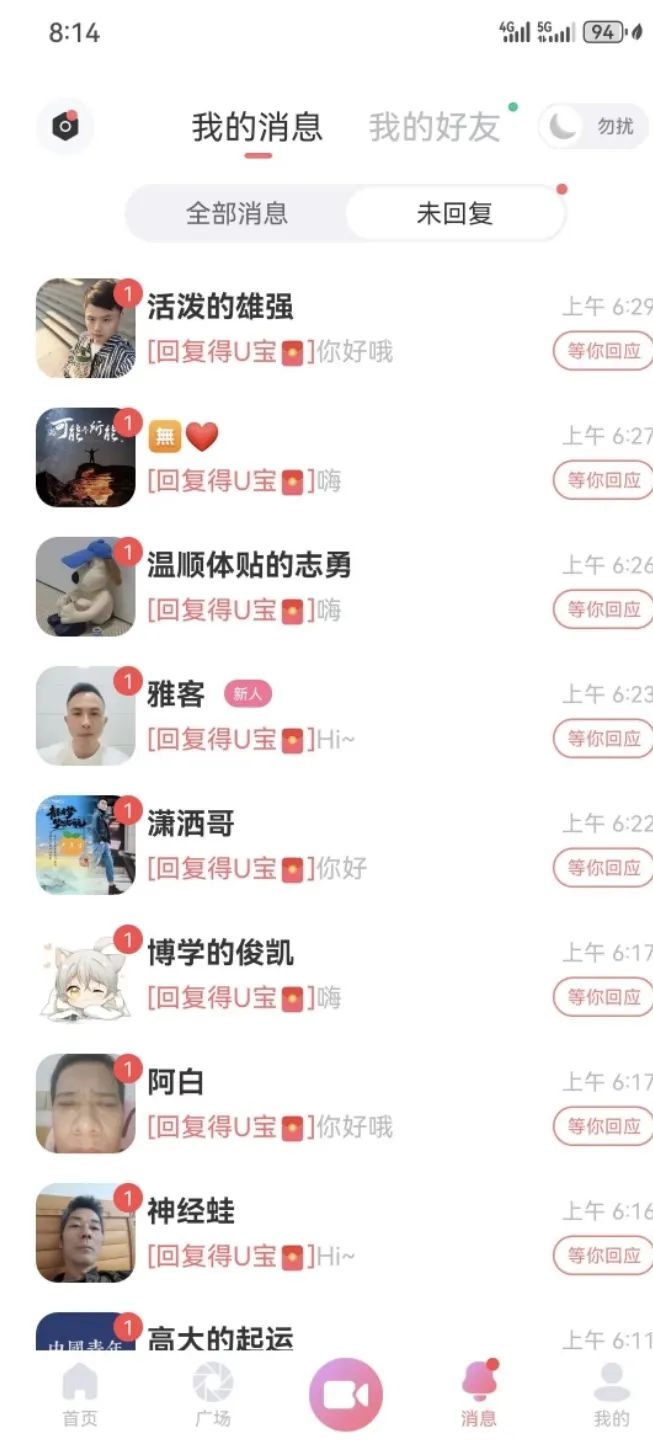Open the chat with 潇洒哥
This screenshot has width=653, height=1455.
(326, 845)
